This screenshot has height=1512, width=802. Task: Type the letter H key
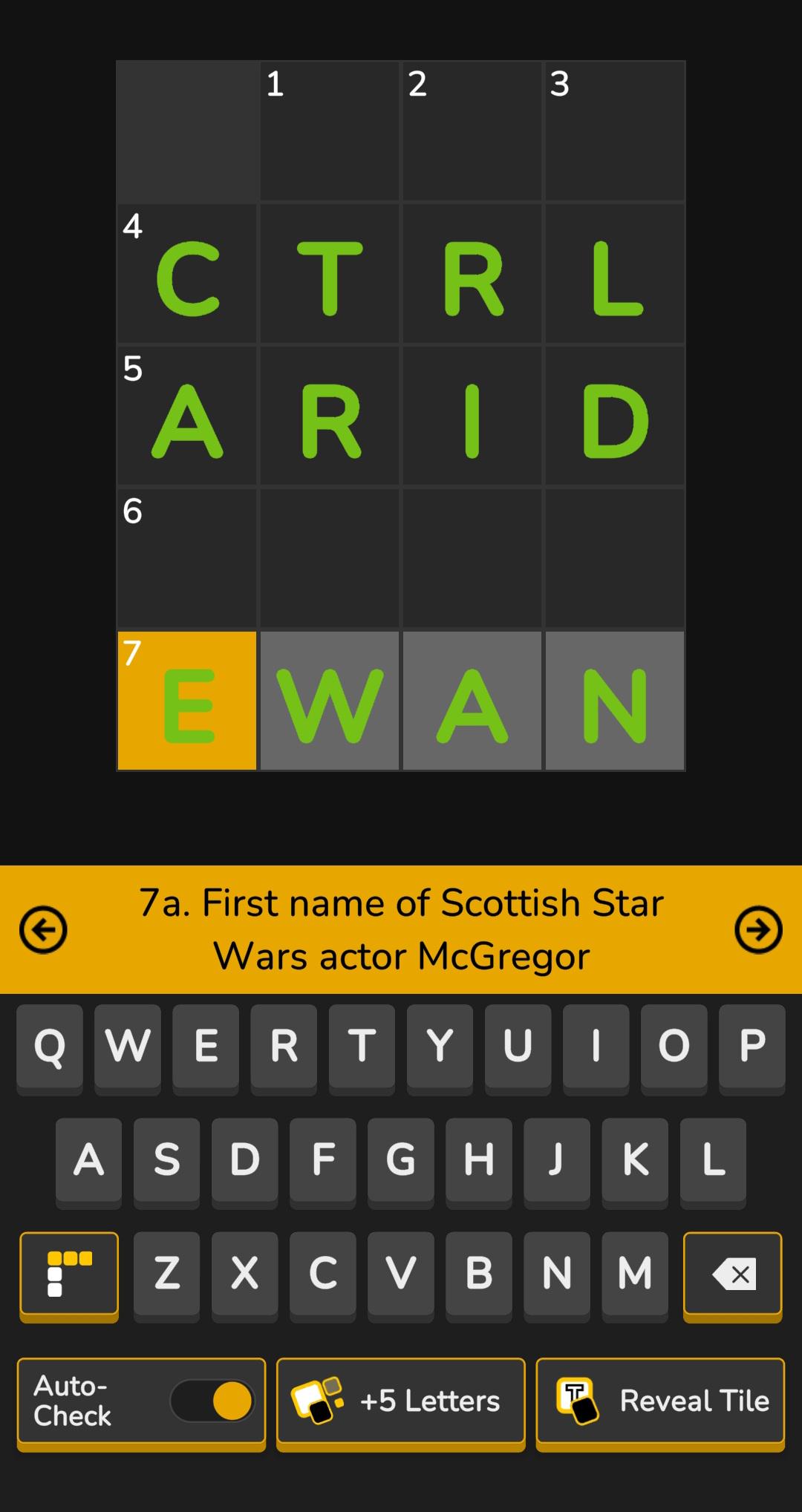coord(478,1159)
